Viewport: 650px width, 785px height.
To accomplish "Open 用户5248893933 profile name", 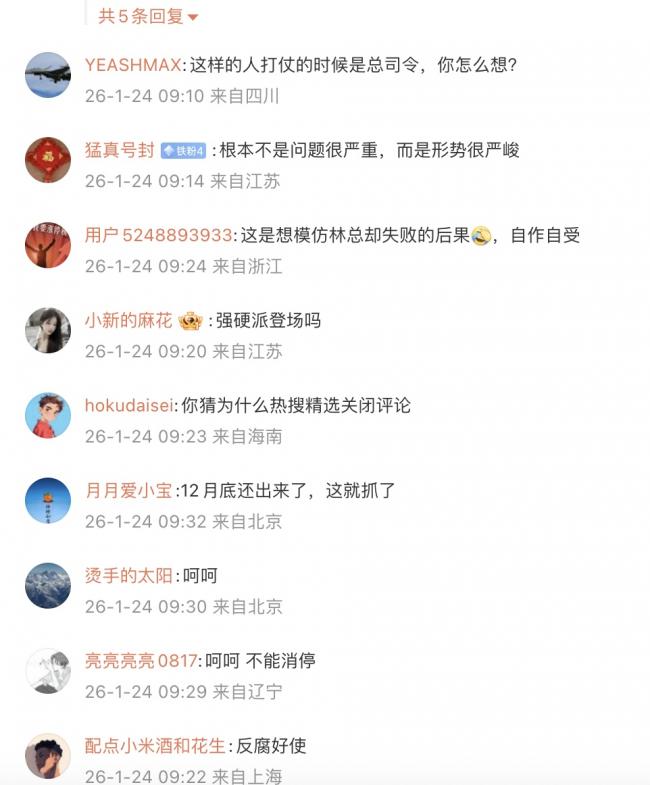I will pyautogui.click(x=158, y=236).
